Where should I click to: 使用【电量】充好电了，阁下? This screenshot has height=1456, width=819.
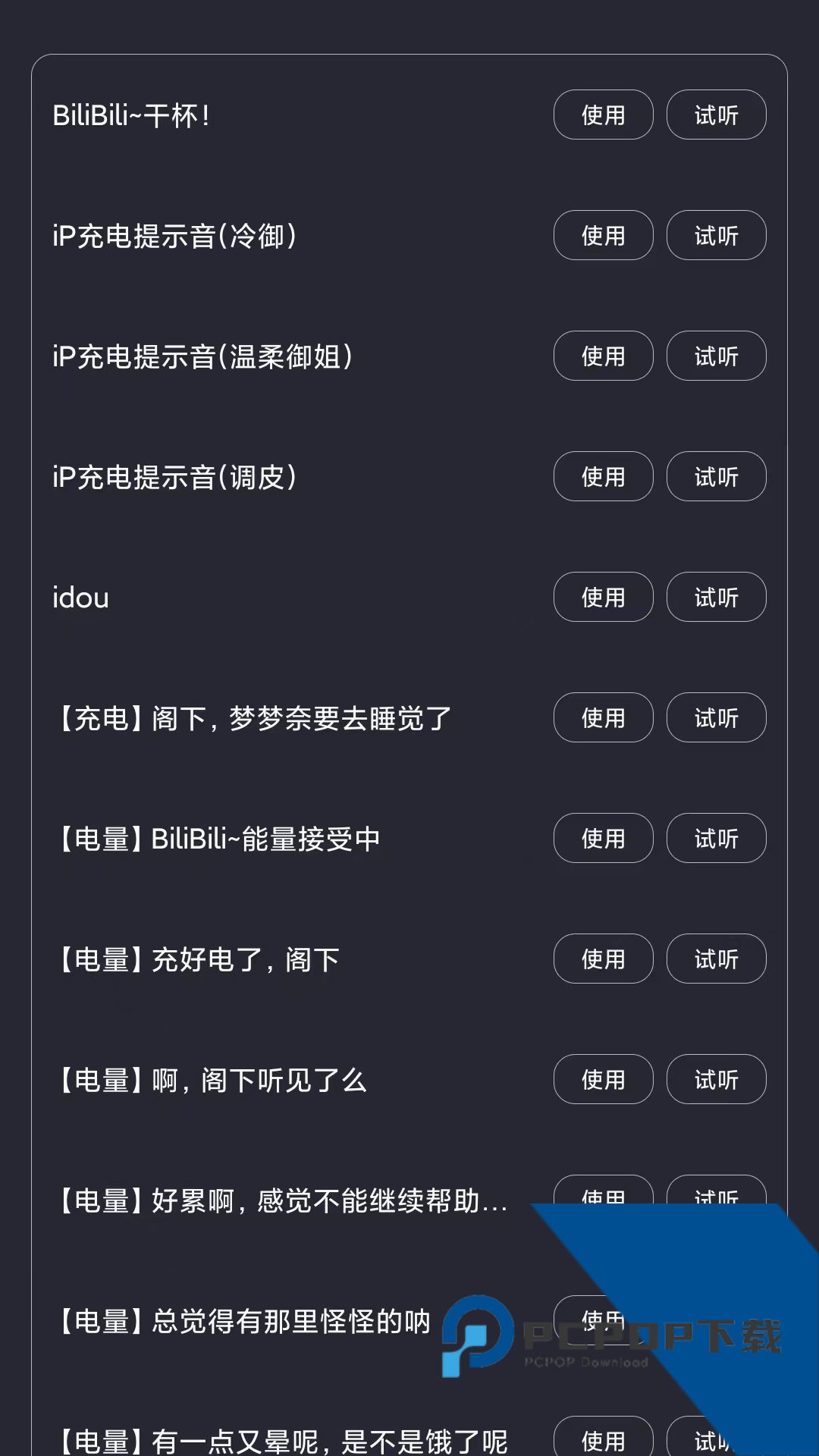point(603,959)
